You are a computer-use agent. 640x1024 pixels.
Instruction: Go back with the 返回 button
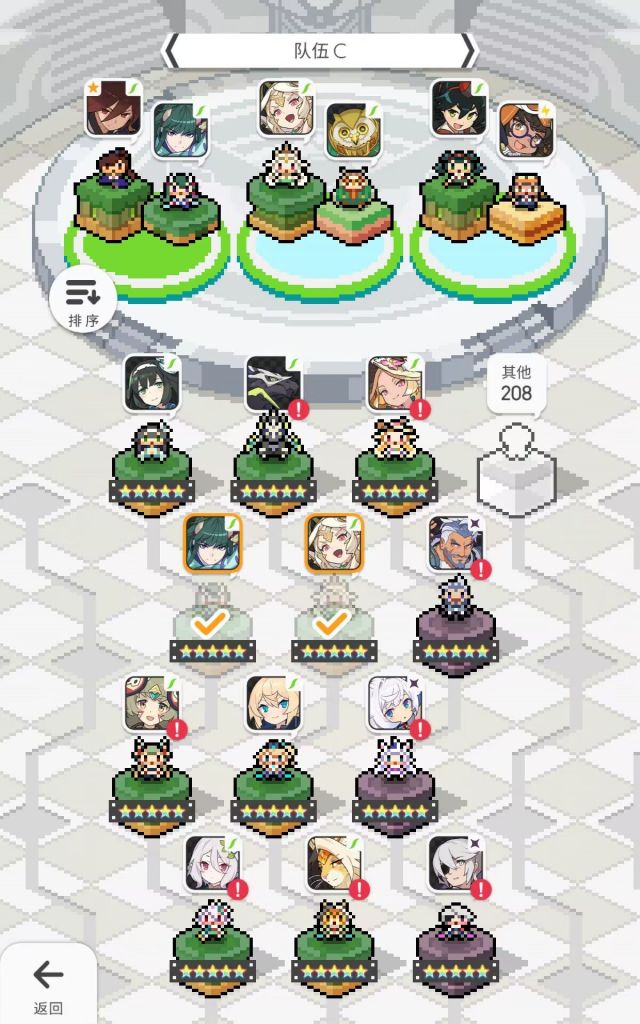[48, 985]
